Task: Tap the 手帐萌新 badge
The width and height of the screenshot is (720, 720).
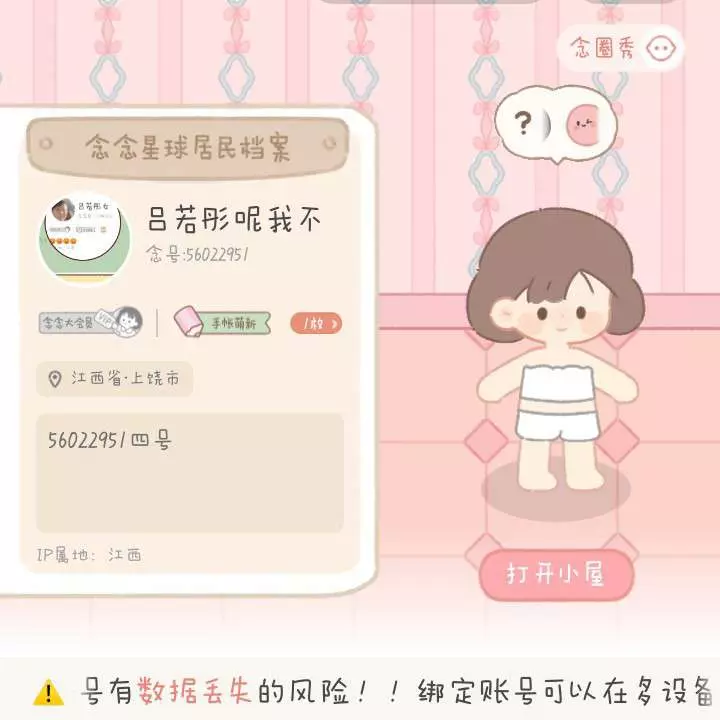Action: (x=222, y=322)
